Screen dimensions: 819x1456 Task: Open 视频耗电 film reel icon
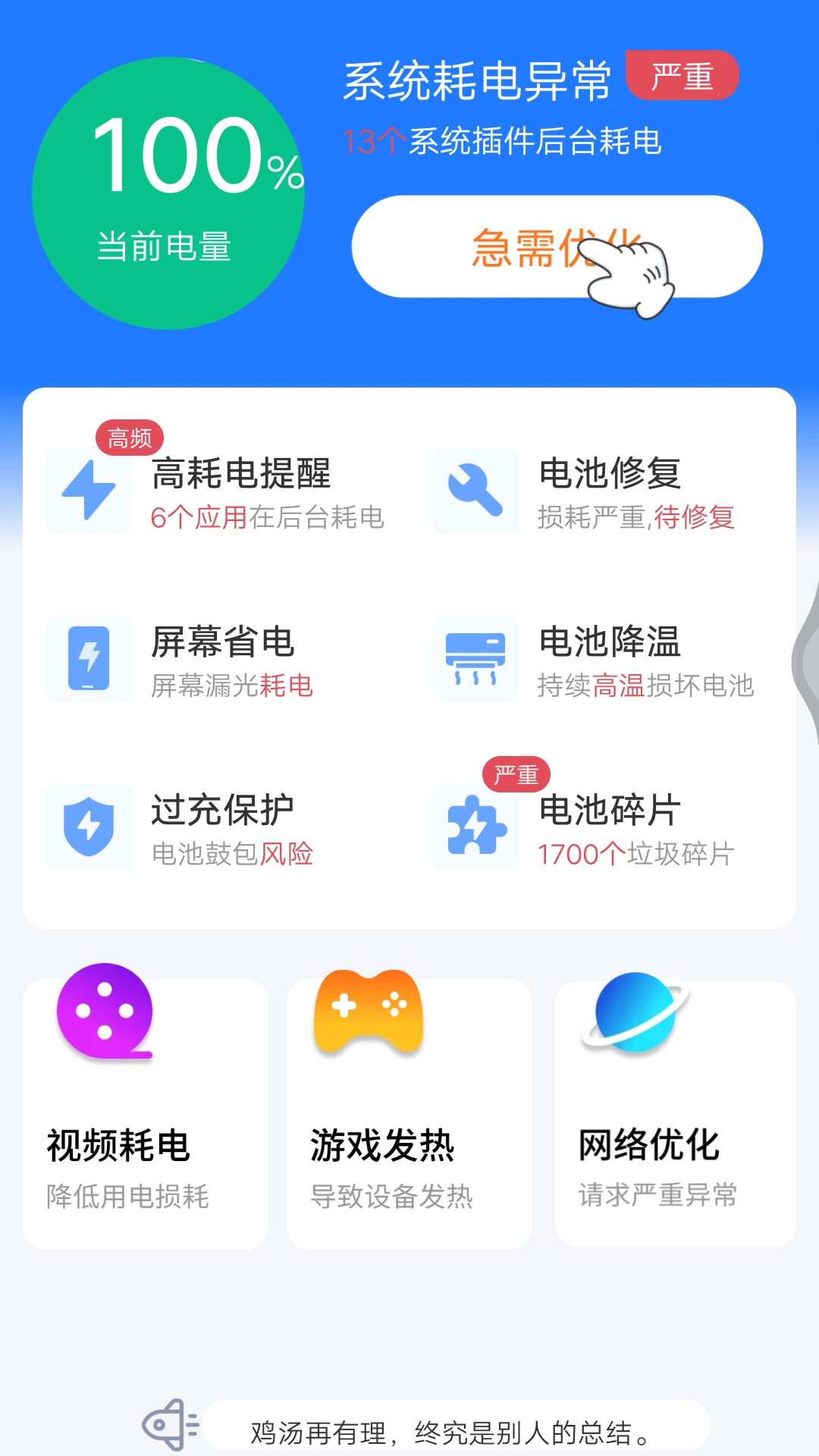click(x=104, y=1016)
